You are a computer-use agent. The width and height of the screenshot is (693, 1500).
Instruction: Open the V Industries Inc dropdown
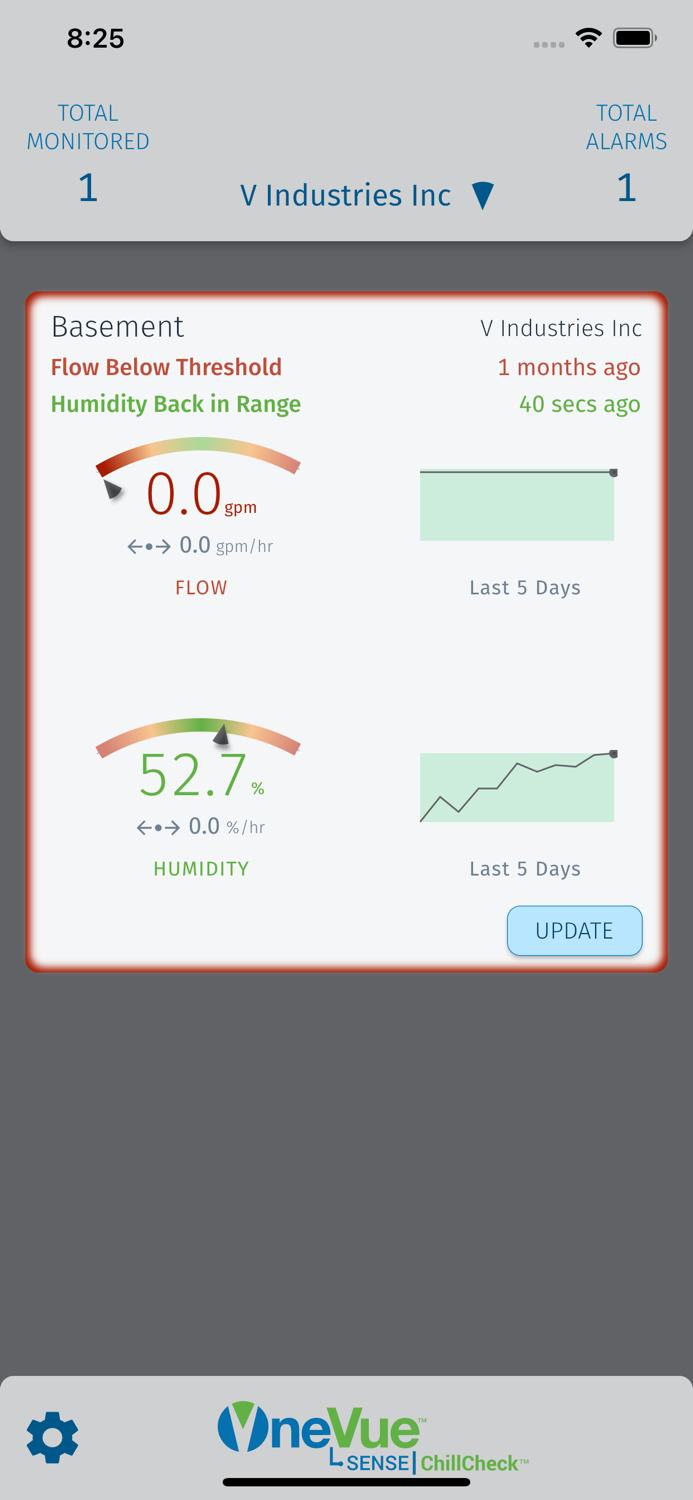[x=367, y=195]
